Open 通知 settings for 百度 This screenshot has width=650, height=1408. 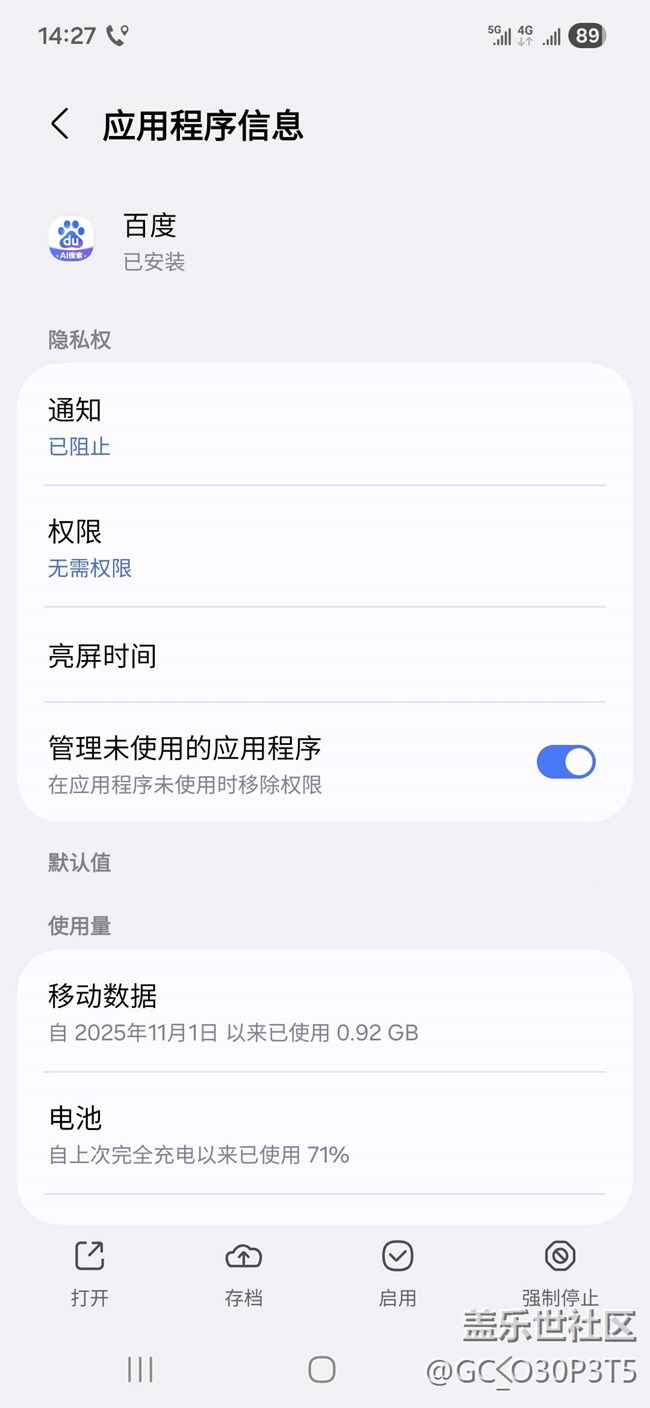coord(324,427)
